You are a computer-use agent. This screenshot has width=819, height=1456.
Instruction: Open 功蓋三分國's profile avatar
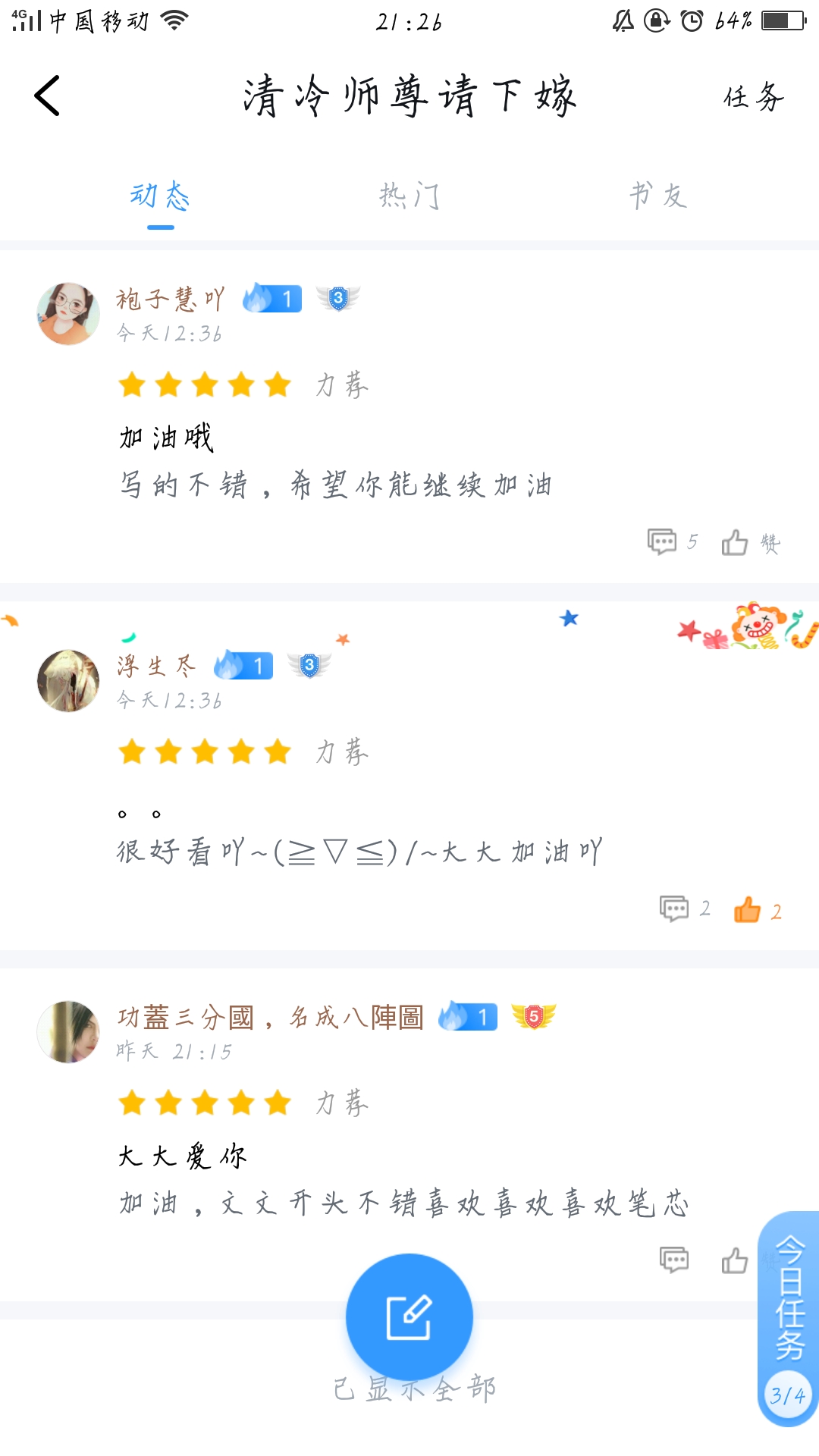click(68, 1031)
